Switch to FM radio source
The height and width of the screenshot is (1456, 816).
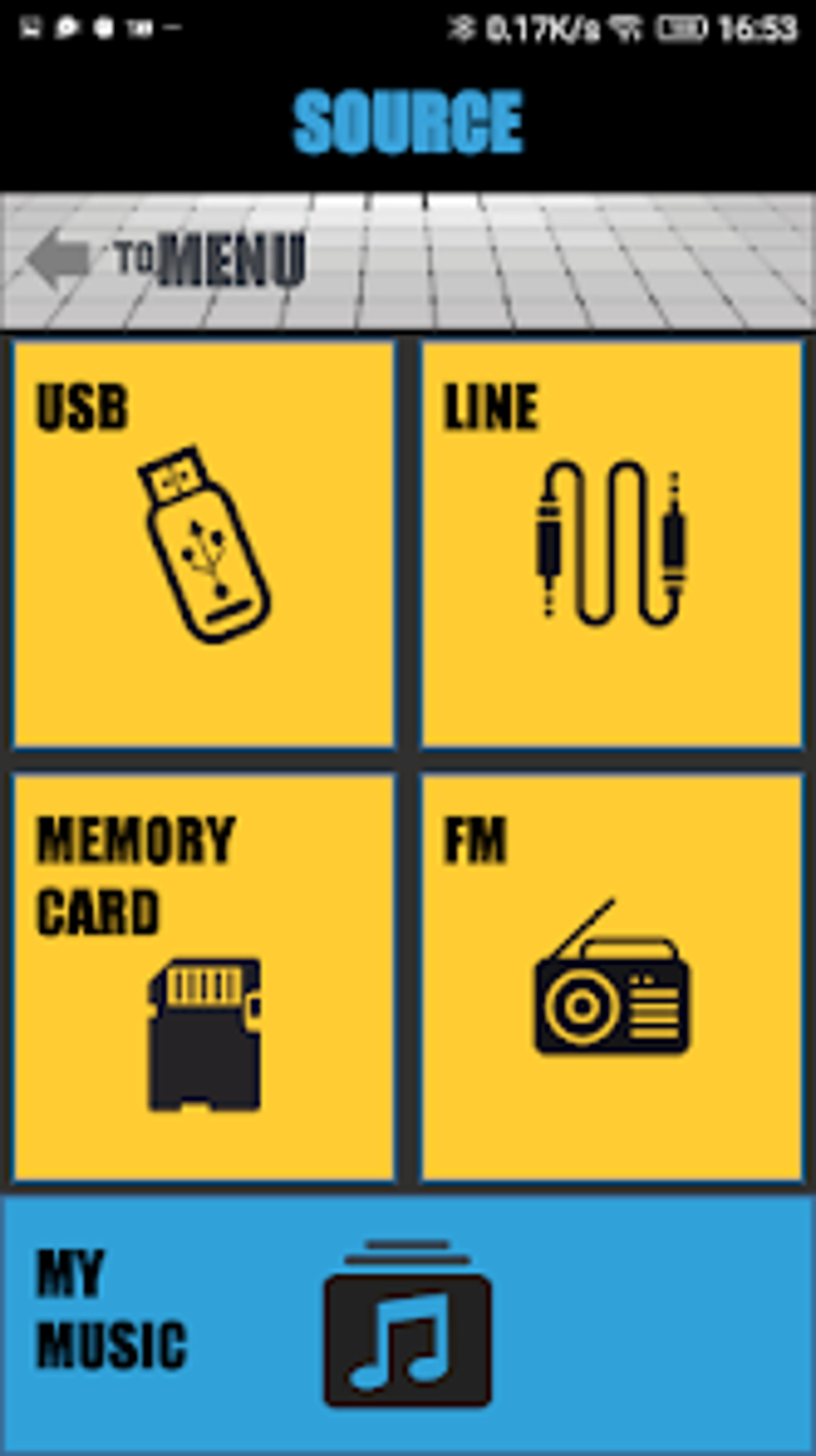612,977
